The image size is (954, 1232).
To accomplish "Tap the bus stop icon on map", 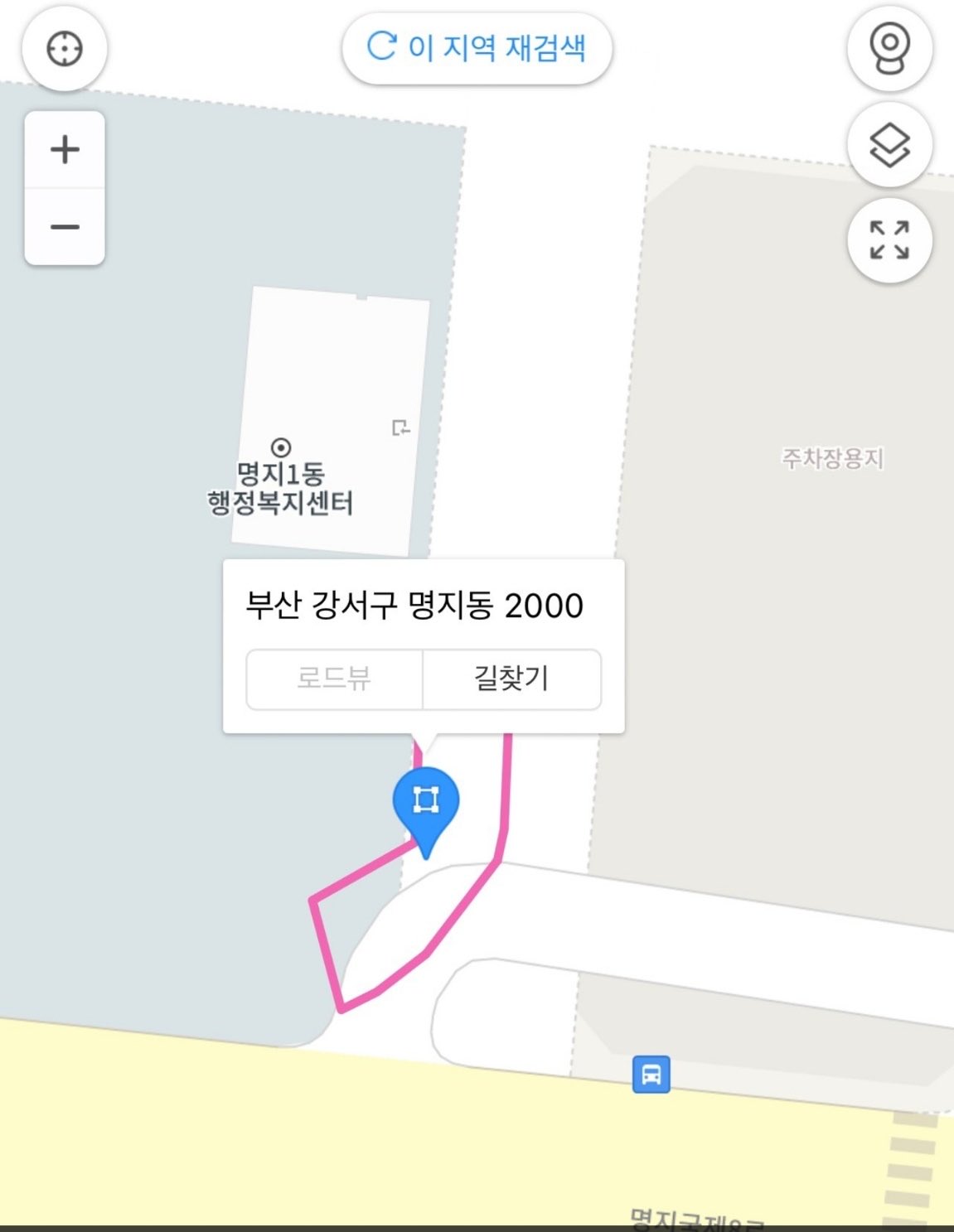I will [651, 1075].
